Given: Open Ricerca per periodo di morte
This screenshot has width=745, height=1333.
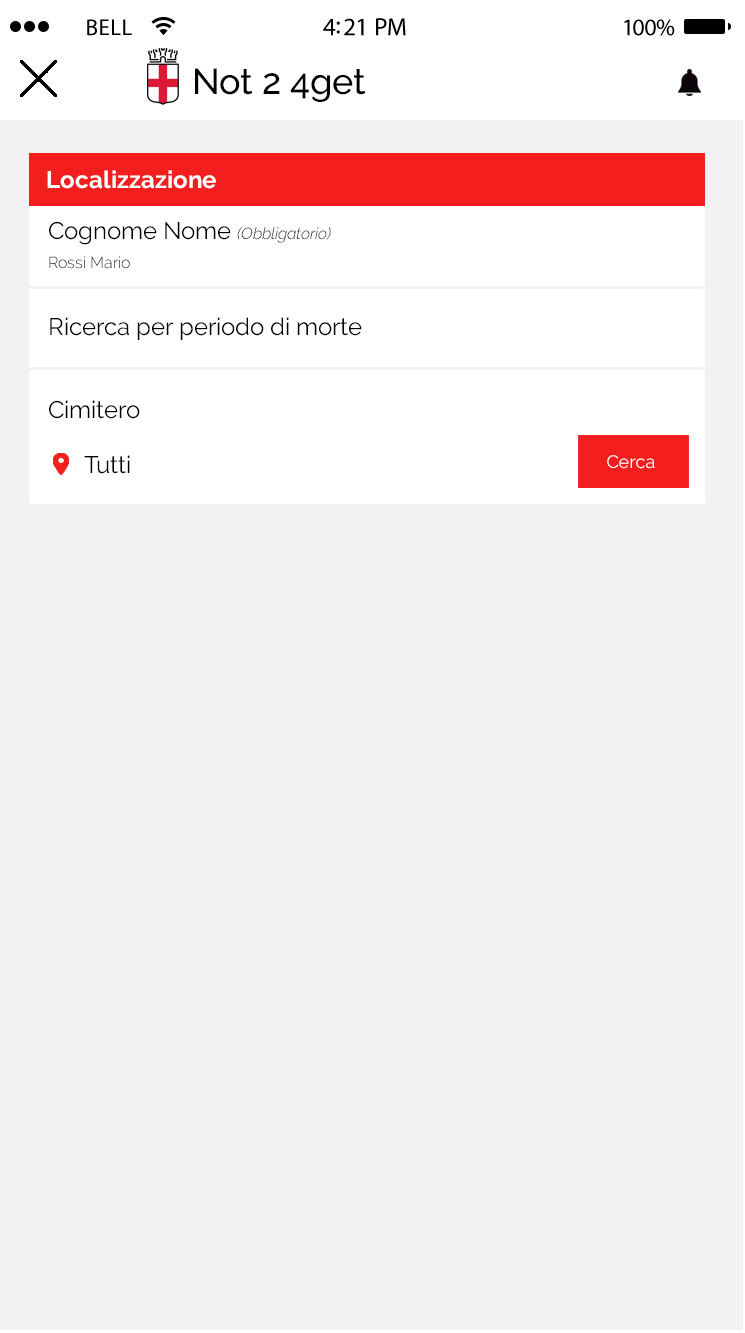Looking at the screenshot, I should [367, 328].
